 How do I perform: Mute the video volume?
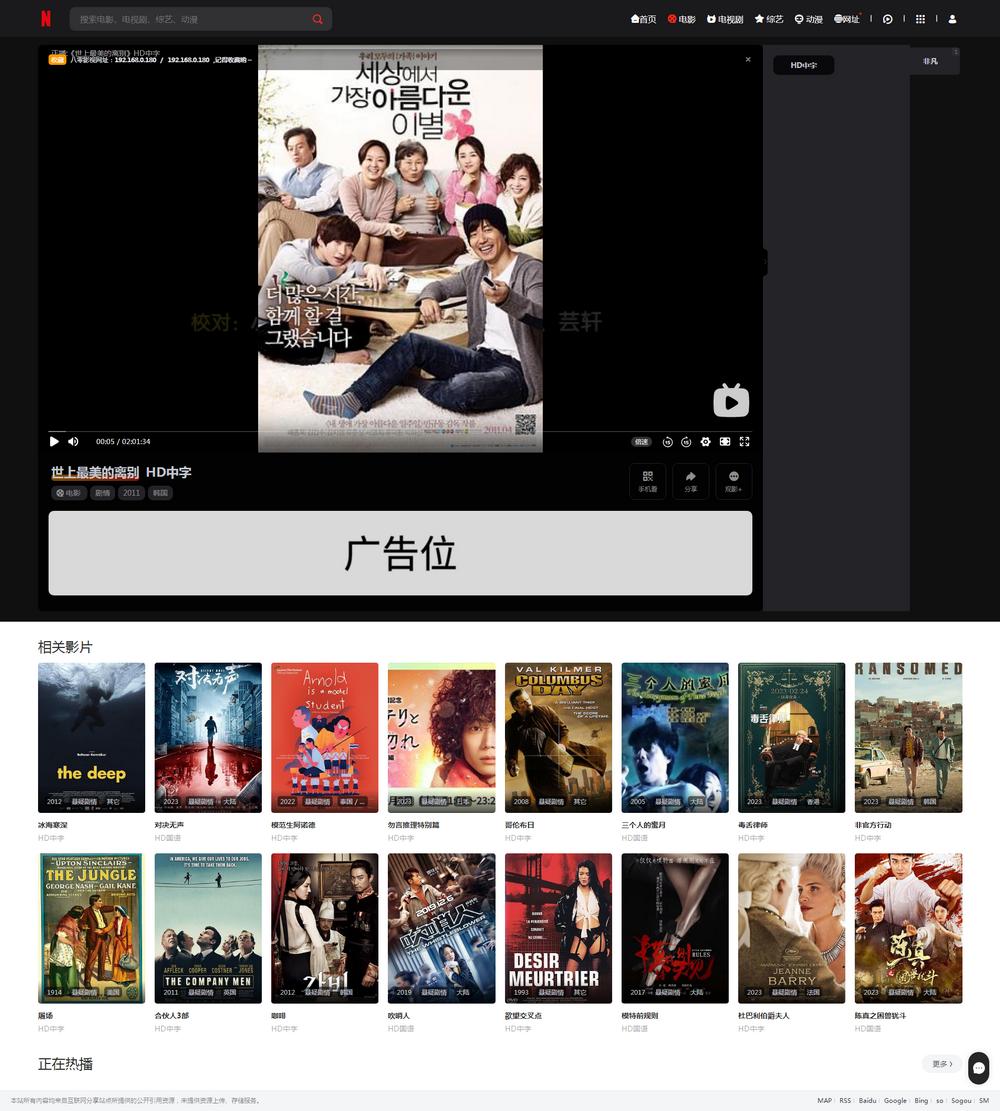tap(73, 441)
